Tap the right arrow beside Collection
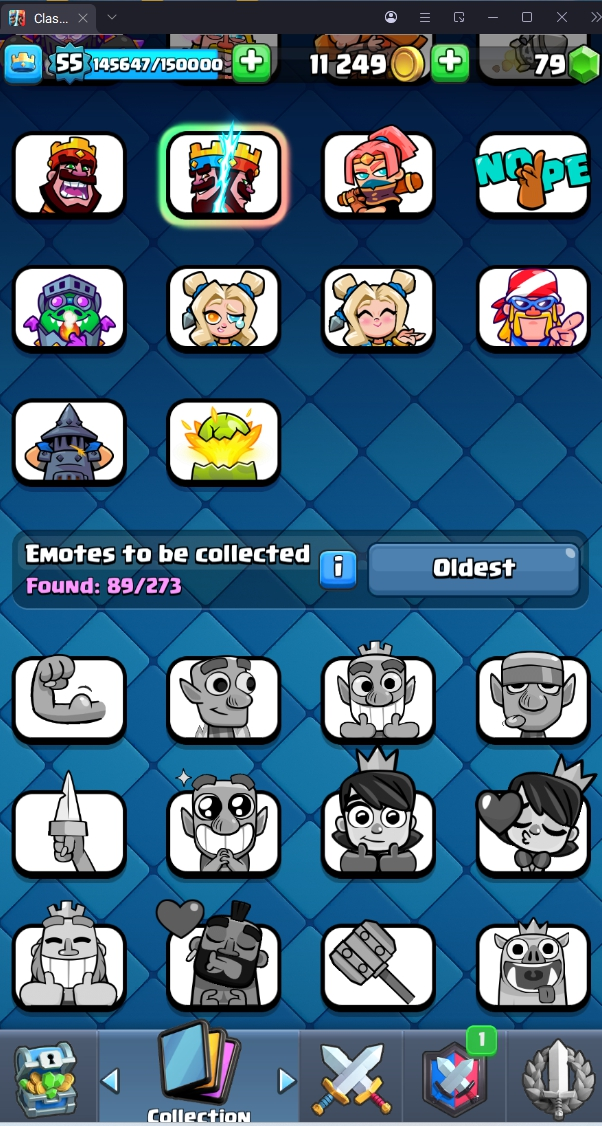602x1126 pixels. pyautogui.click(x=287, y=1080)
